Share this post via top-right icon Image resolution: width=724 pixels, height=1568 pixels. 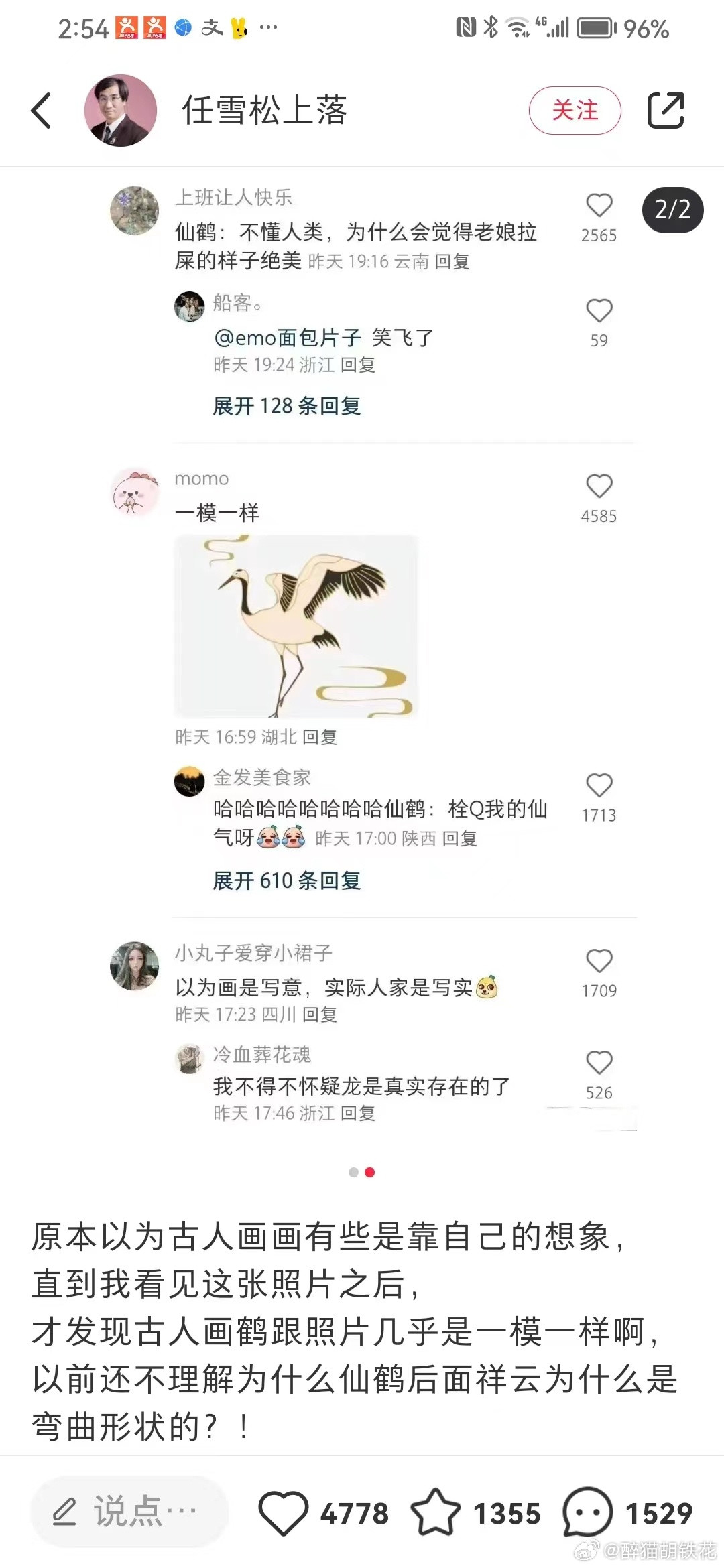pos(665,111)
